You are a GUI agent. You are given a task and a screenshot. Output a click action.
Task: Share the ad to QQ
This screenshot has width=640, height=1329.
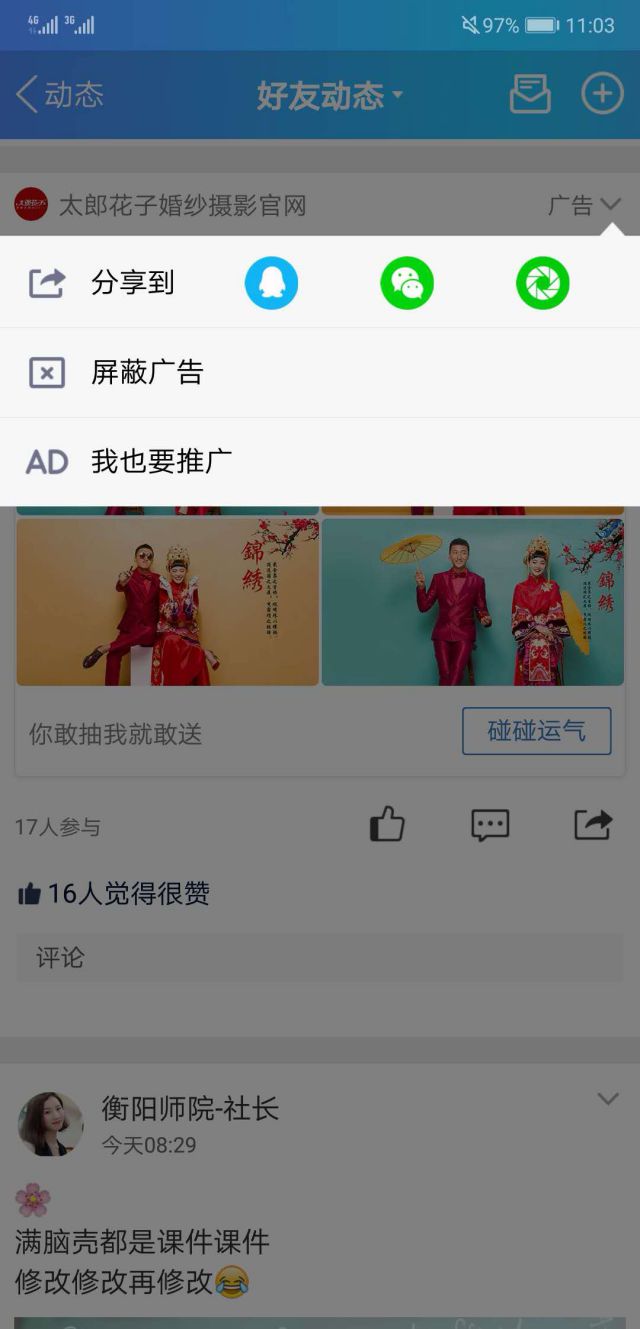tap(271, 283)
